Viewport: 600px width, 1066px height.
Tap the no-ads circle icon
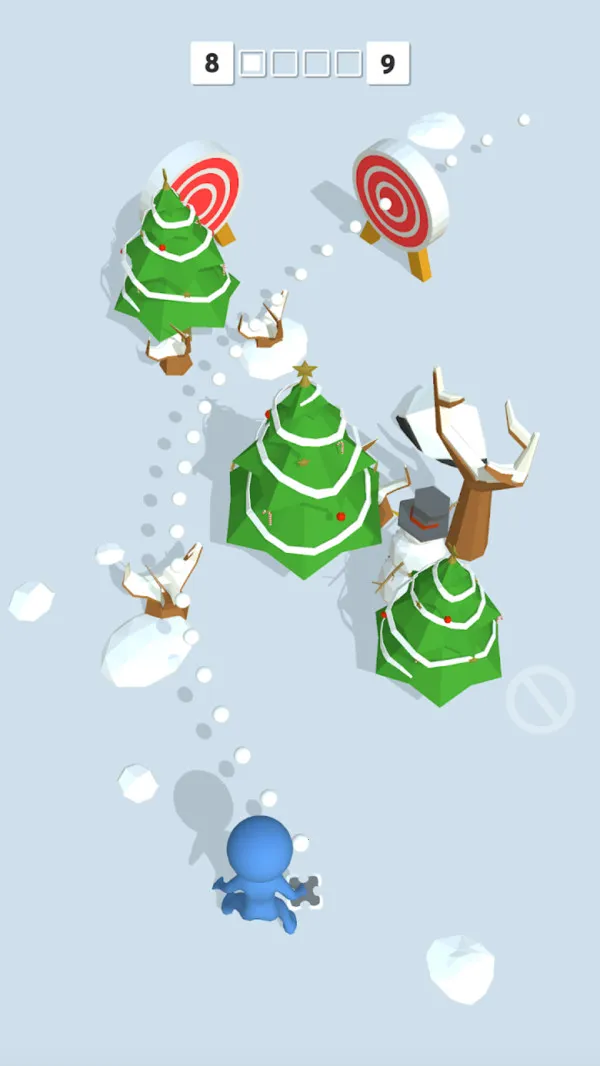tap(540, 698)
